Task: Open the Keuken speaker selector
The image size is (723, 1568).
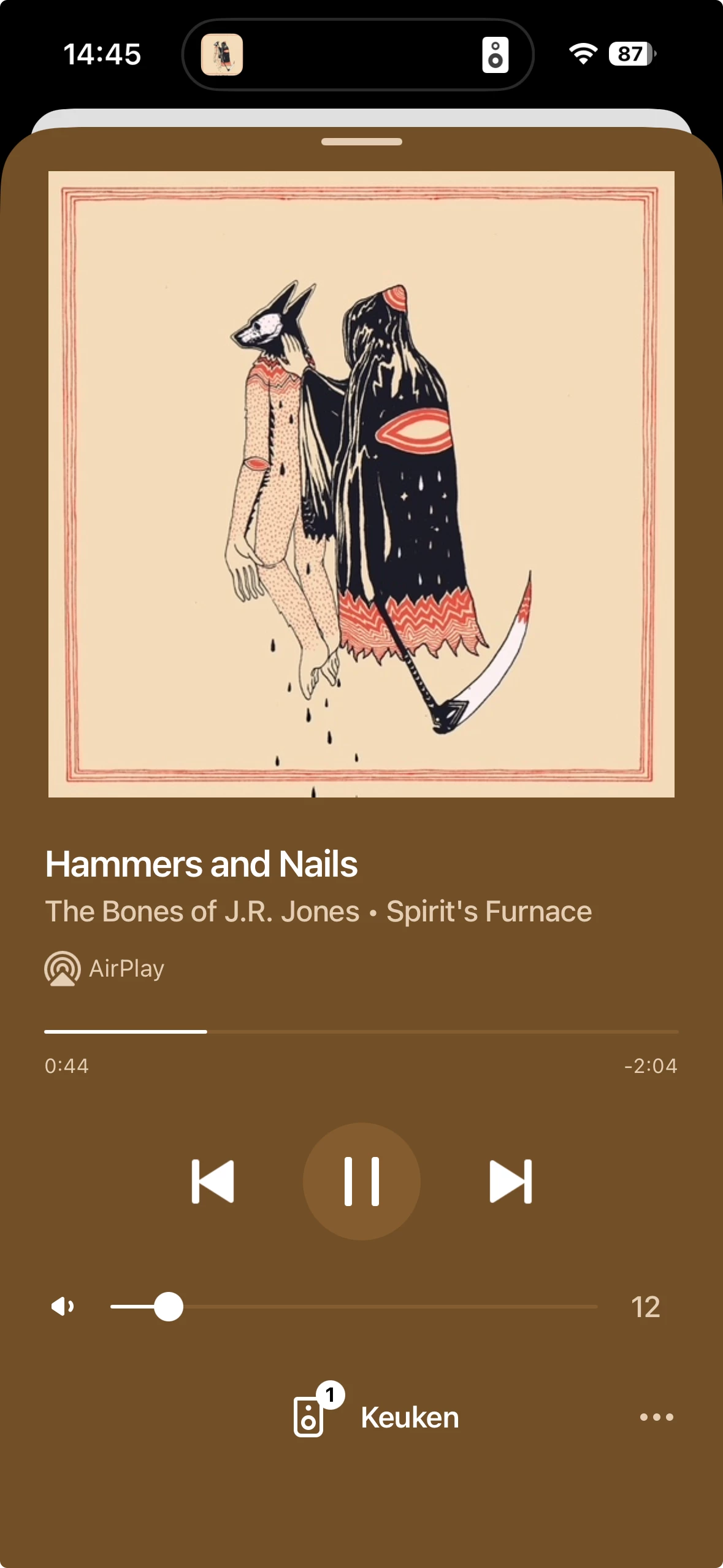Action: 377,1416
